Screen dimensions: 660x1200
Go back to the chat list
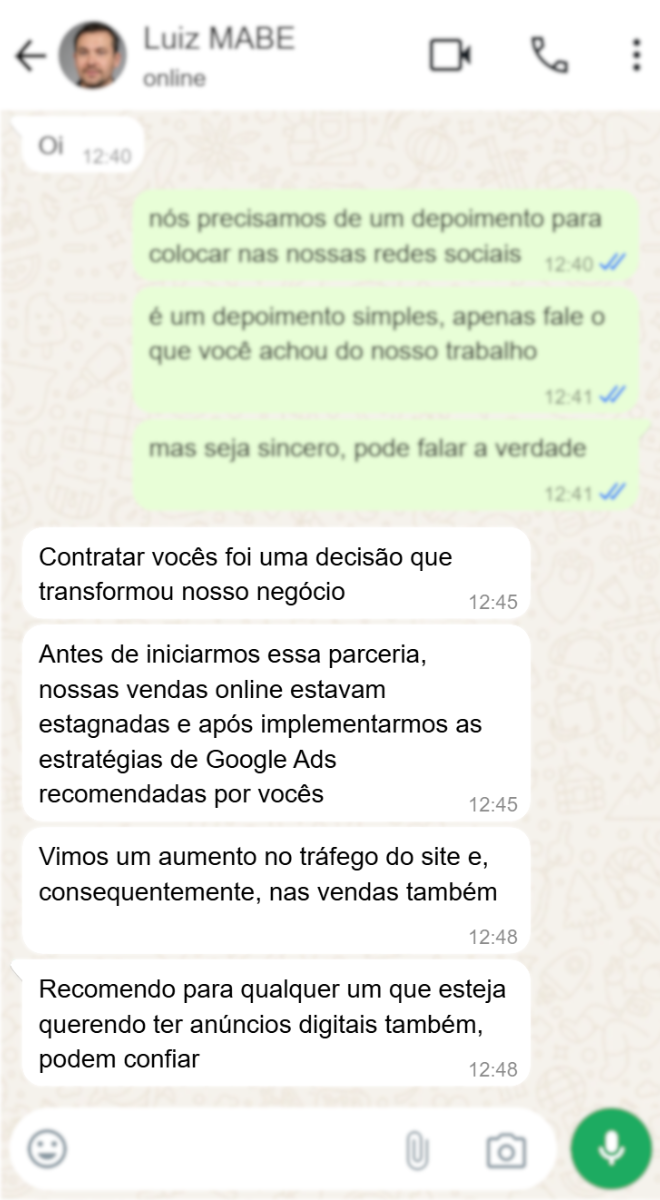(x=31, y=56)
